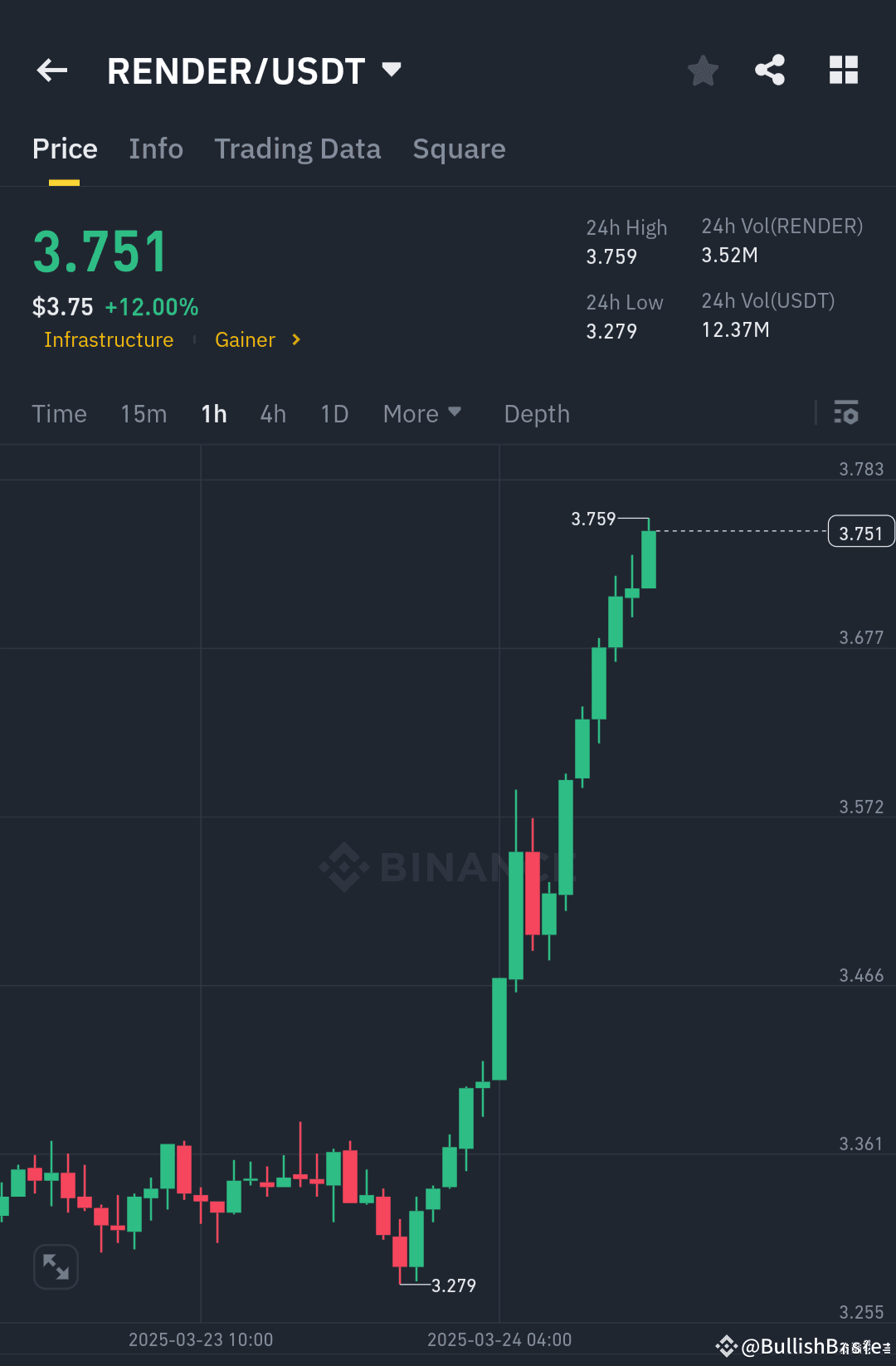Select the Square tab label
896x1366 pixels.
459,149
